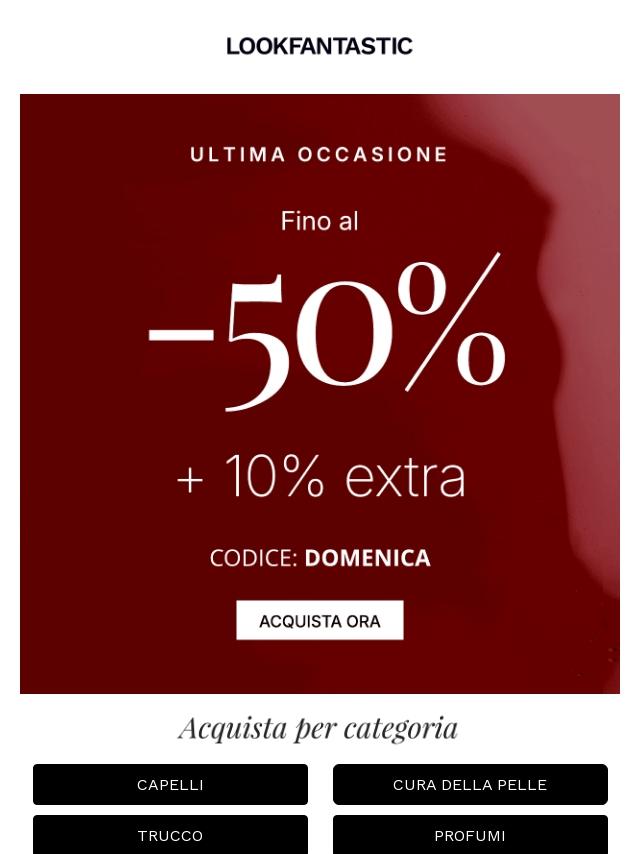This screenshot has height=854, width=640.
Task: Select the TRUCCO category
Action: coord(170,834)
